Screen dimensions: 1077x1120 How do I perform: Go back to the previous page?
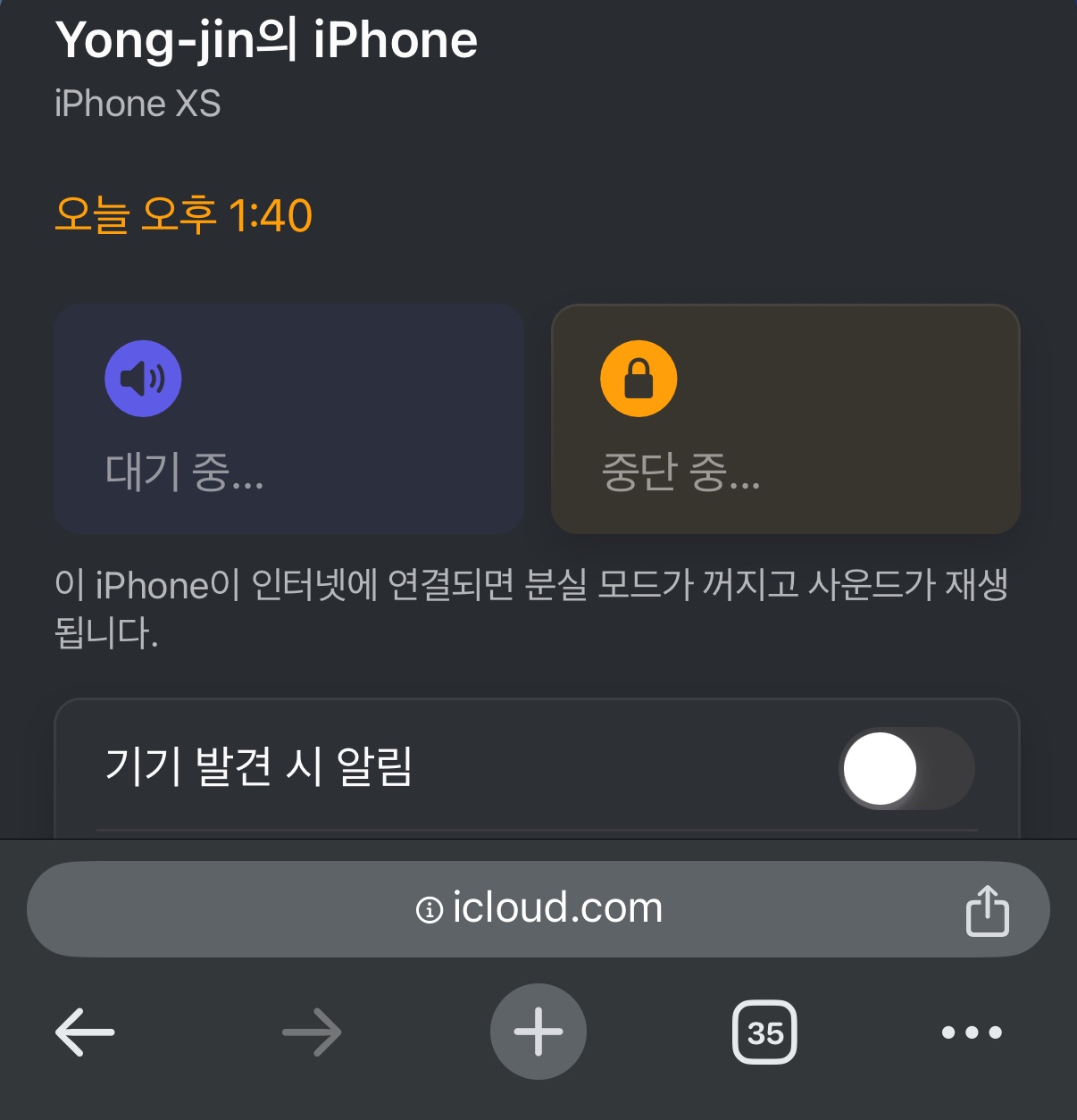coord(85,1032)
